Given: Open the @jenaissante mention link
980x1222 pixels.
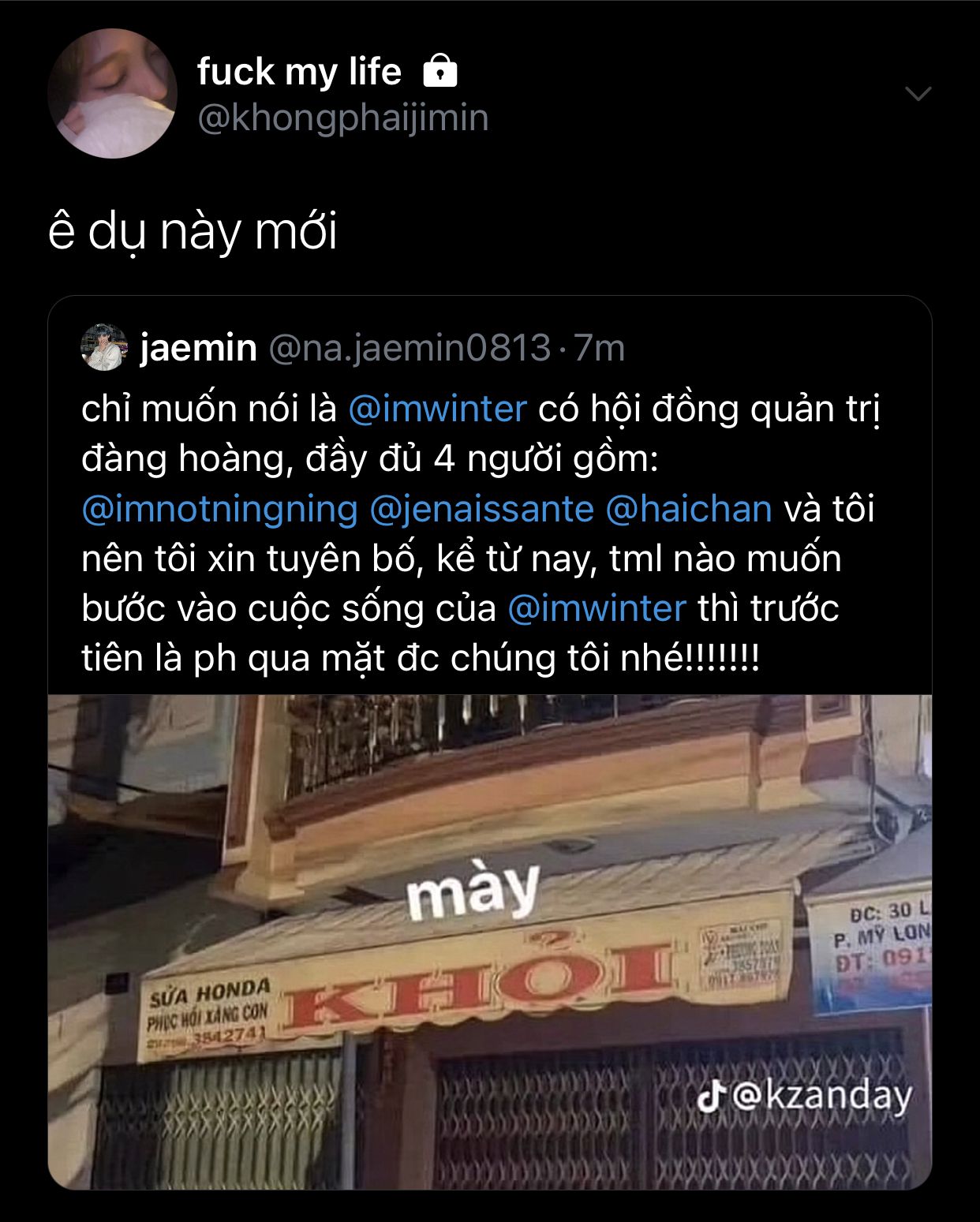Looking at the screenshot, I should [481, 509].
